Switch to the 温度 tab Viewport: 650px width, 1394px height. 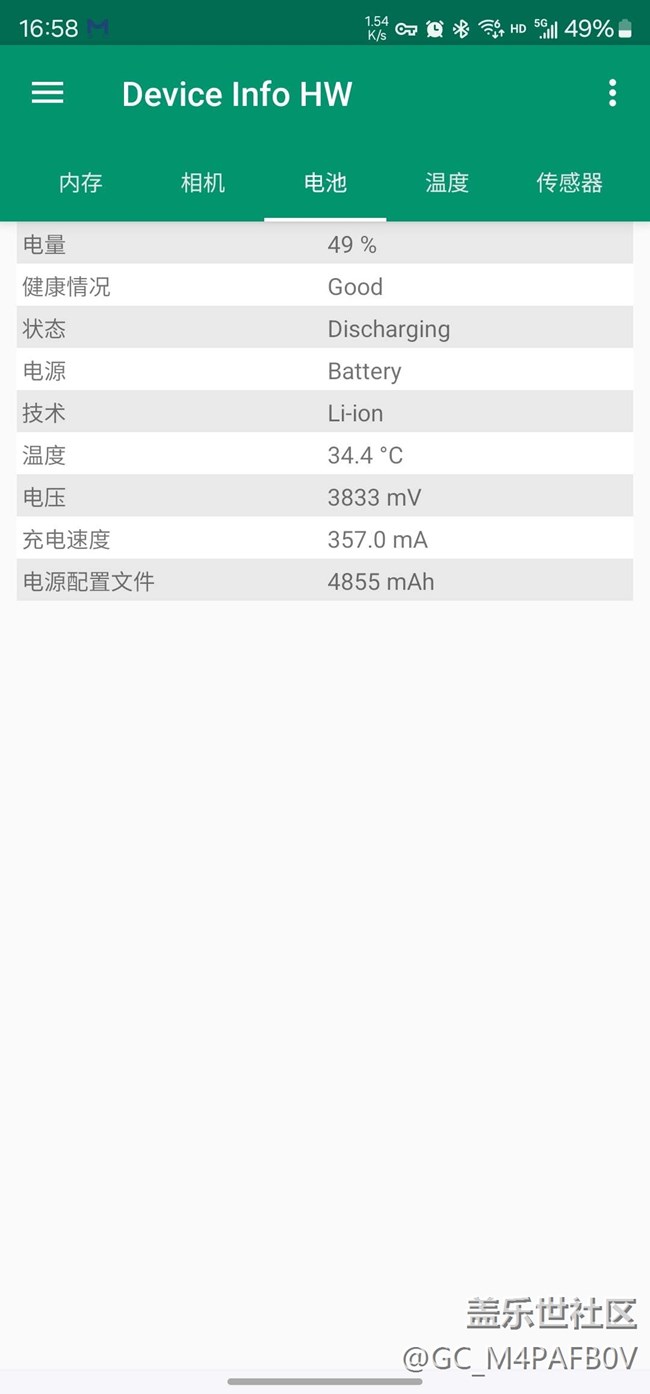[x=447, y=183]
